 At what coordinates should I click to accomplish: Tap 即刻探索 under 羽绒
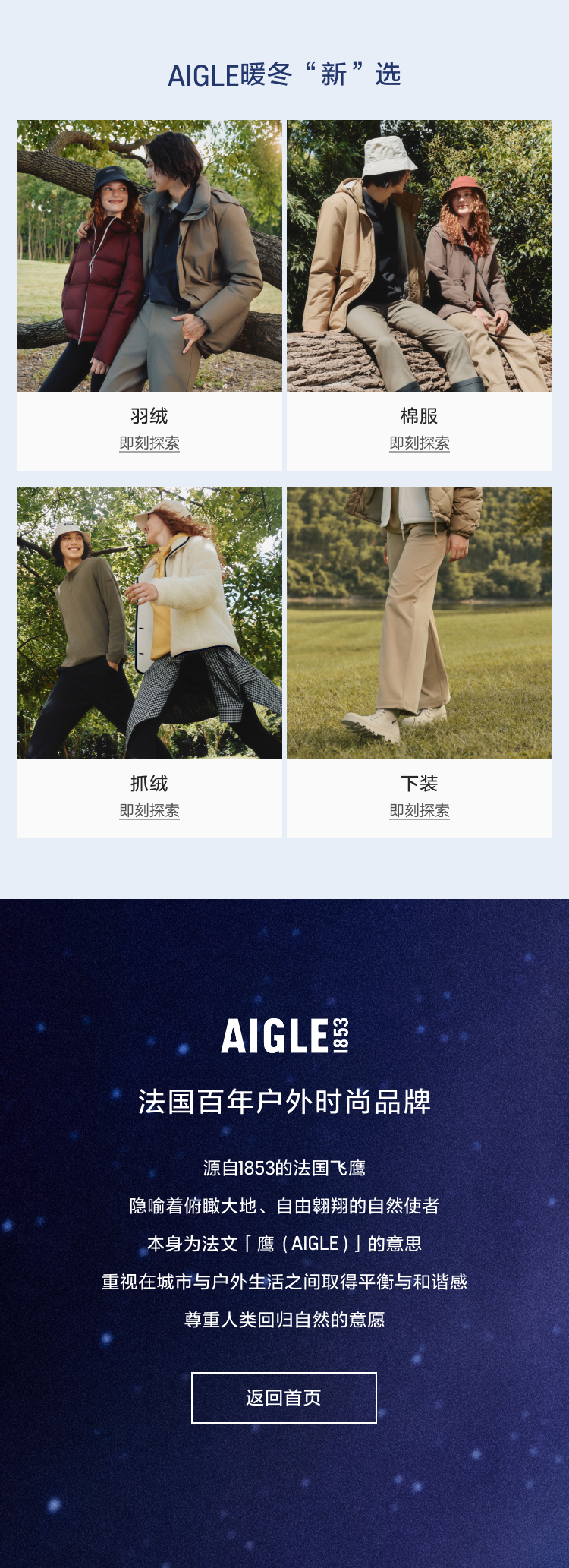[x=149, y=443]
